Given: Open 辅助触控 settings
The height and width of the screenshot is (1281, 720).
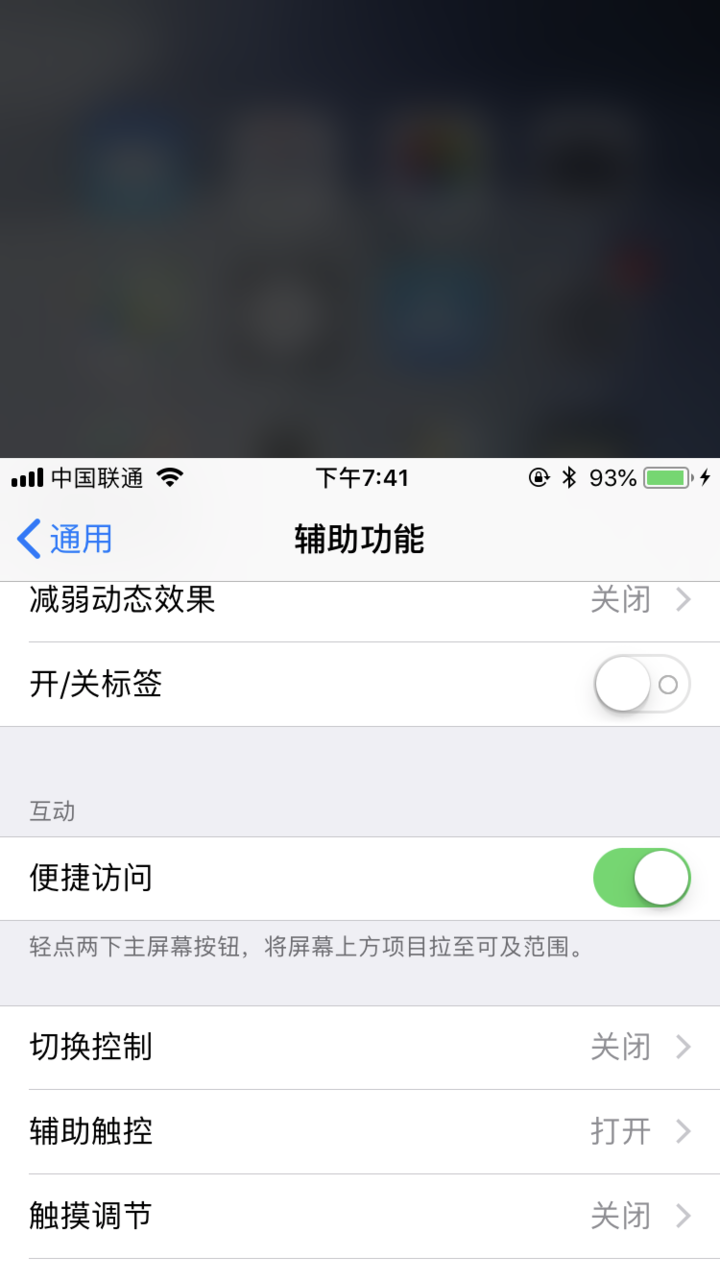Looking at the screenshot, I should pos(360,1131).
